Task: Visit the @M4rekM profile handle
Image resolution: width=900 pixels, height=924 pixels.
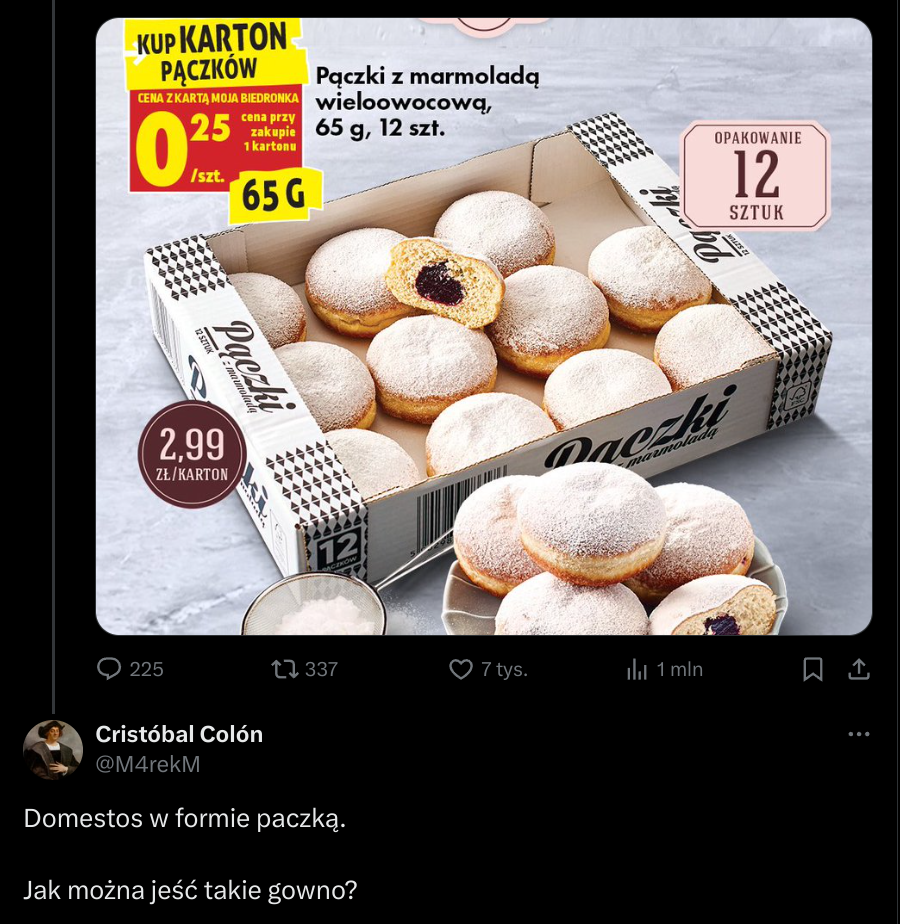Action: (148, 764)
